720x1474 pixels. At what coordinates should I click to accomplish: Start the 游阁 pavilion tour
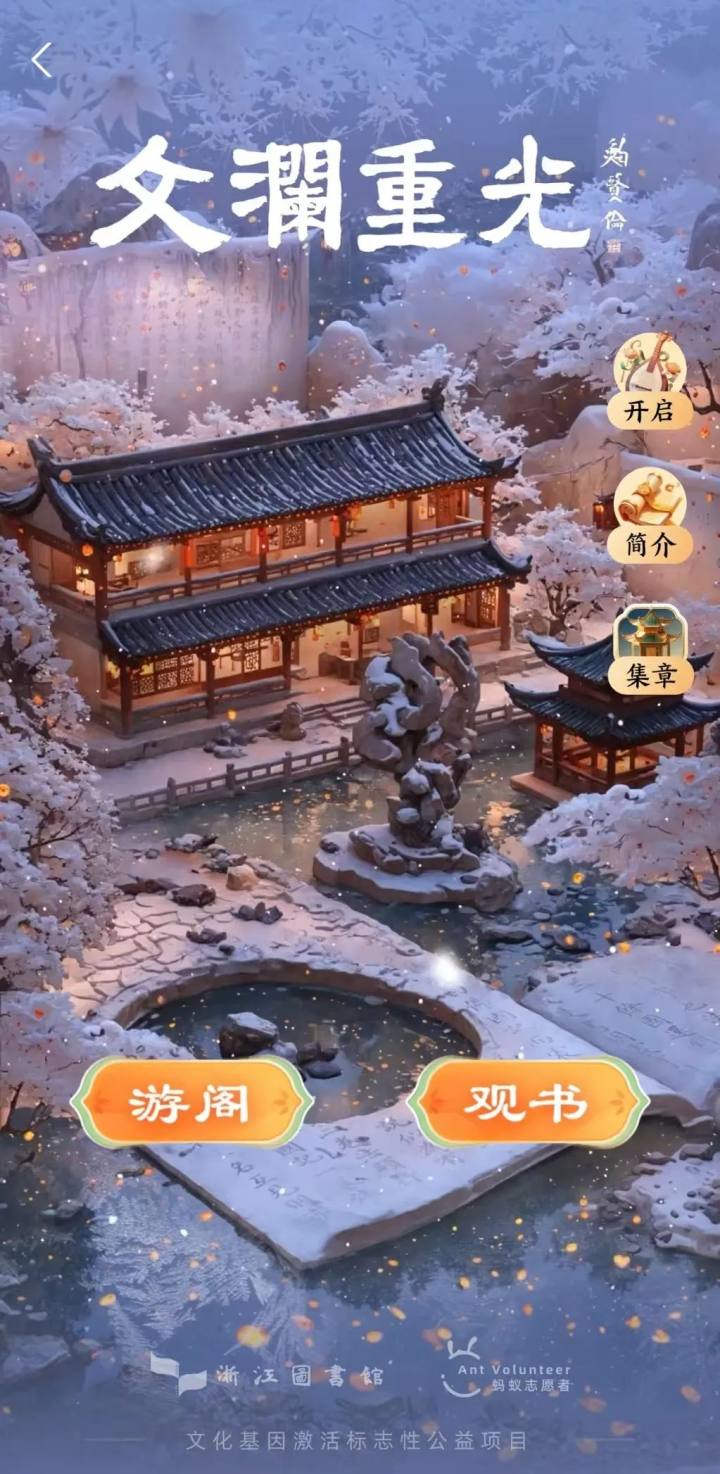(x=191, y=1102)
